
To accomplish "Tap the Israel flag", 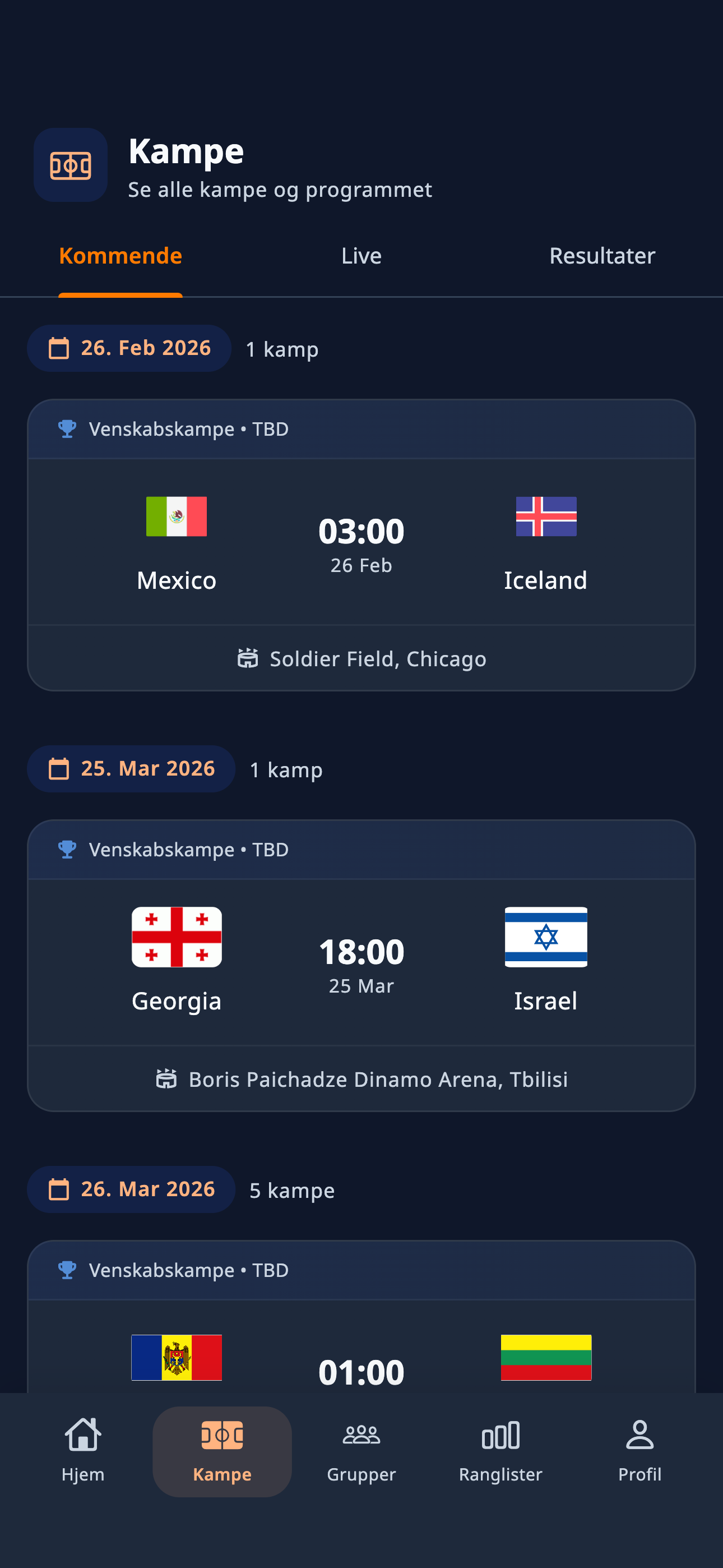I will 545,938.
